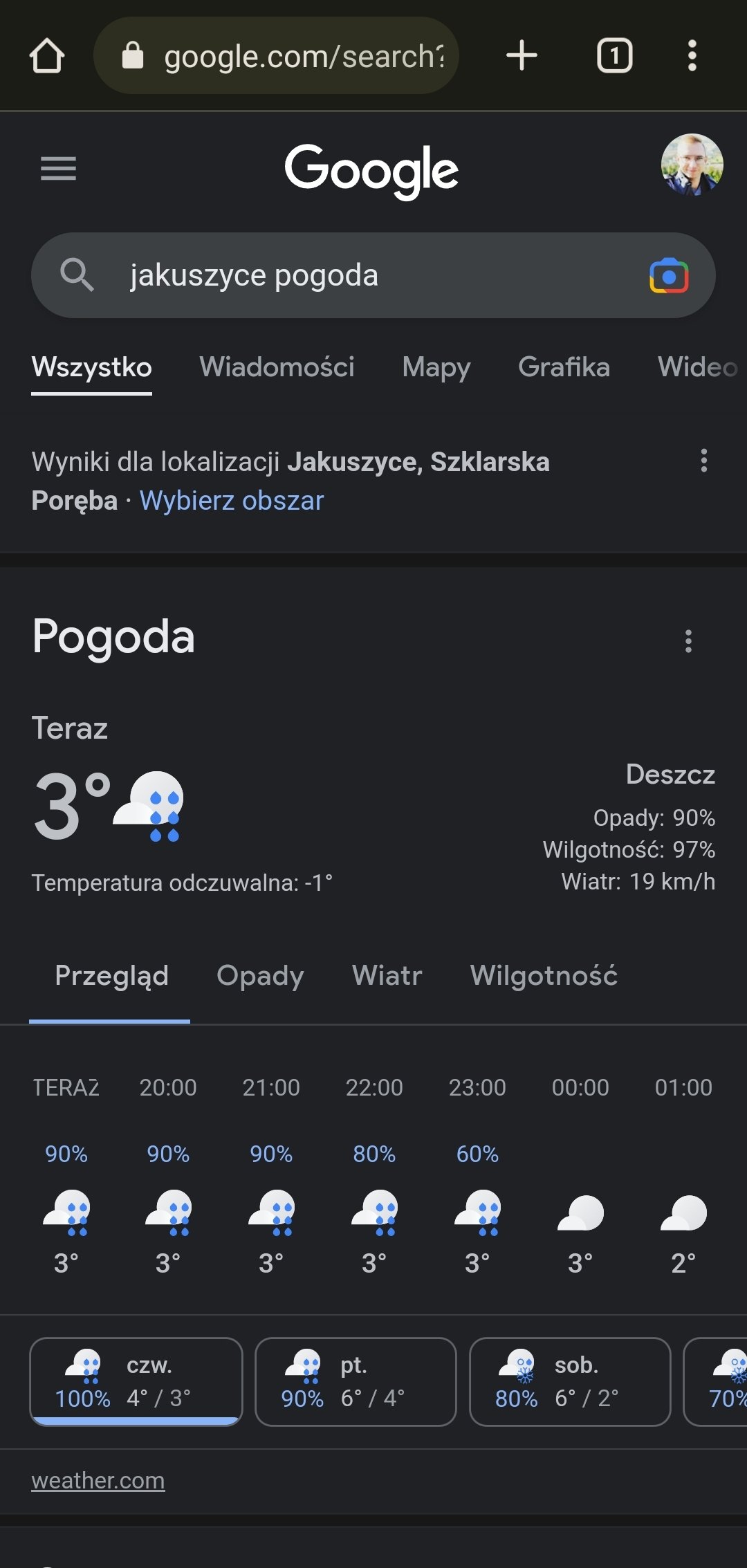Image resolution: width=747 pixels, height=1568 pixels.
Task: Open the Google hamburger menu
Action: tap(58, 168)
